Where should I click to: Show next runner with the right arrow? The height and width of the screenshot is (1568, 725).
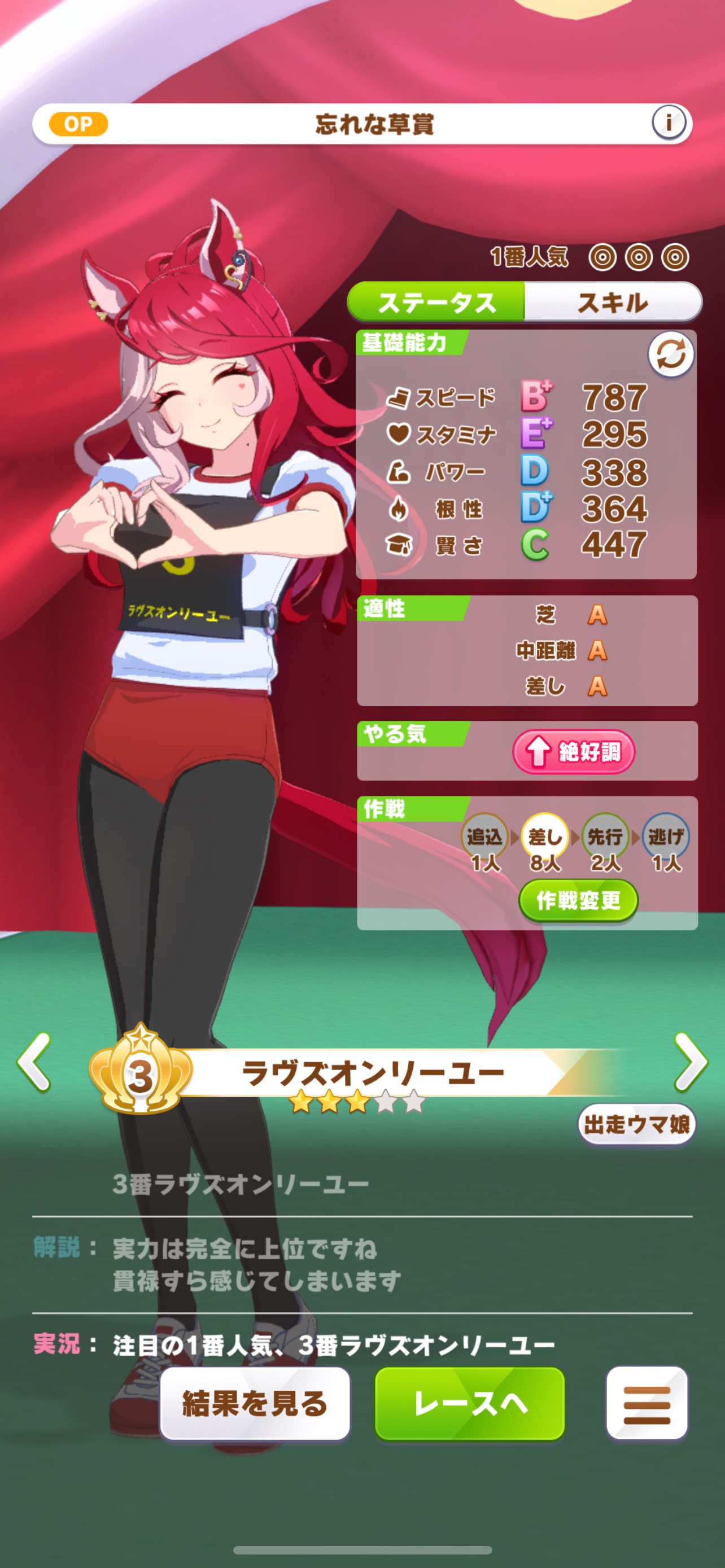pos(691,1062)
